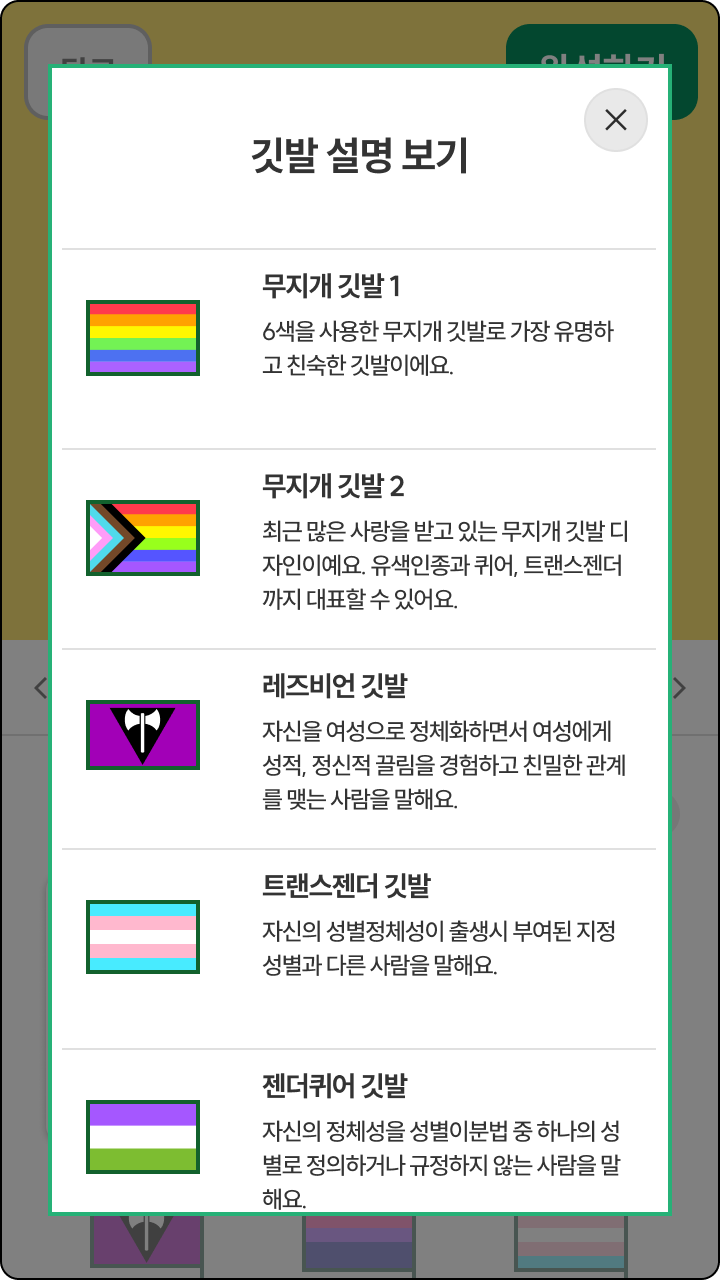
Task: Select the 젠더퀴어 깃발 flag image
Action: pos(142,1136)
